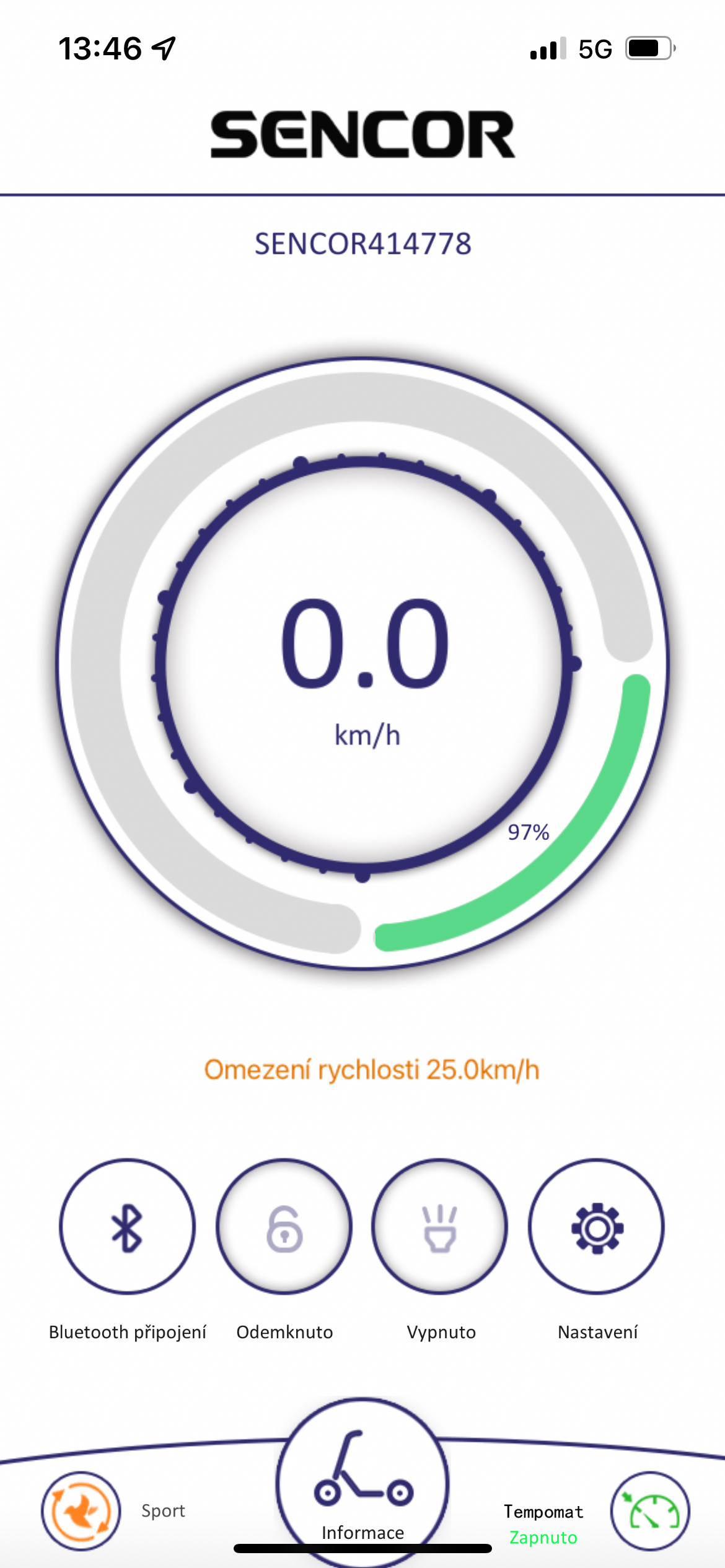Toggle the Odemknuto lock button
Viewport: 725px width, 1568px height.
click(284, 1227)
